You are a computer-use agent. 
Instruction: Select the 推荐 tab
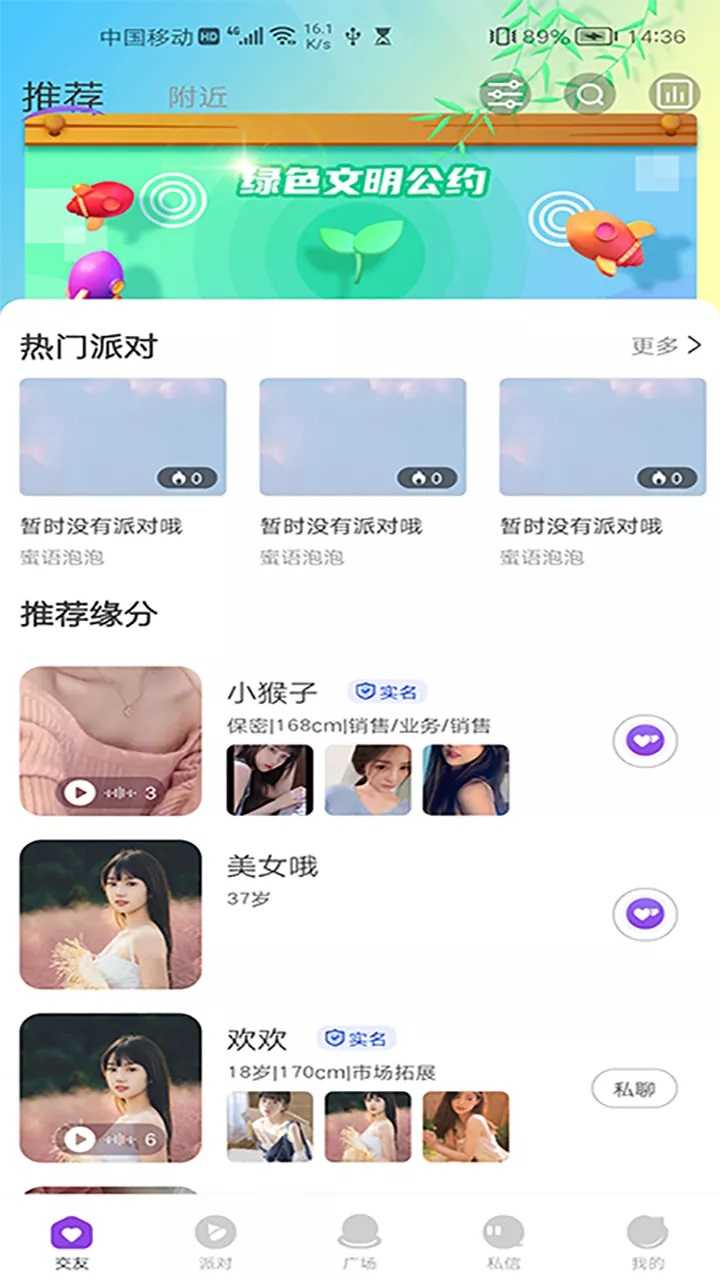[63, 97]
